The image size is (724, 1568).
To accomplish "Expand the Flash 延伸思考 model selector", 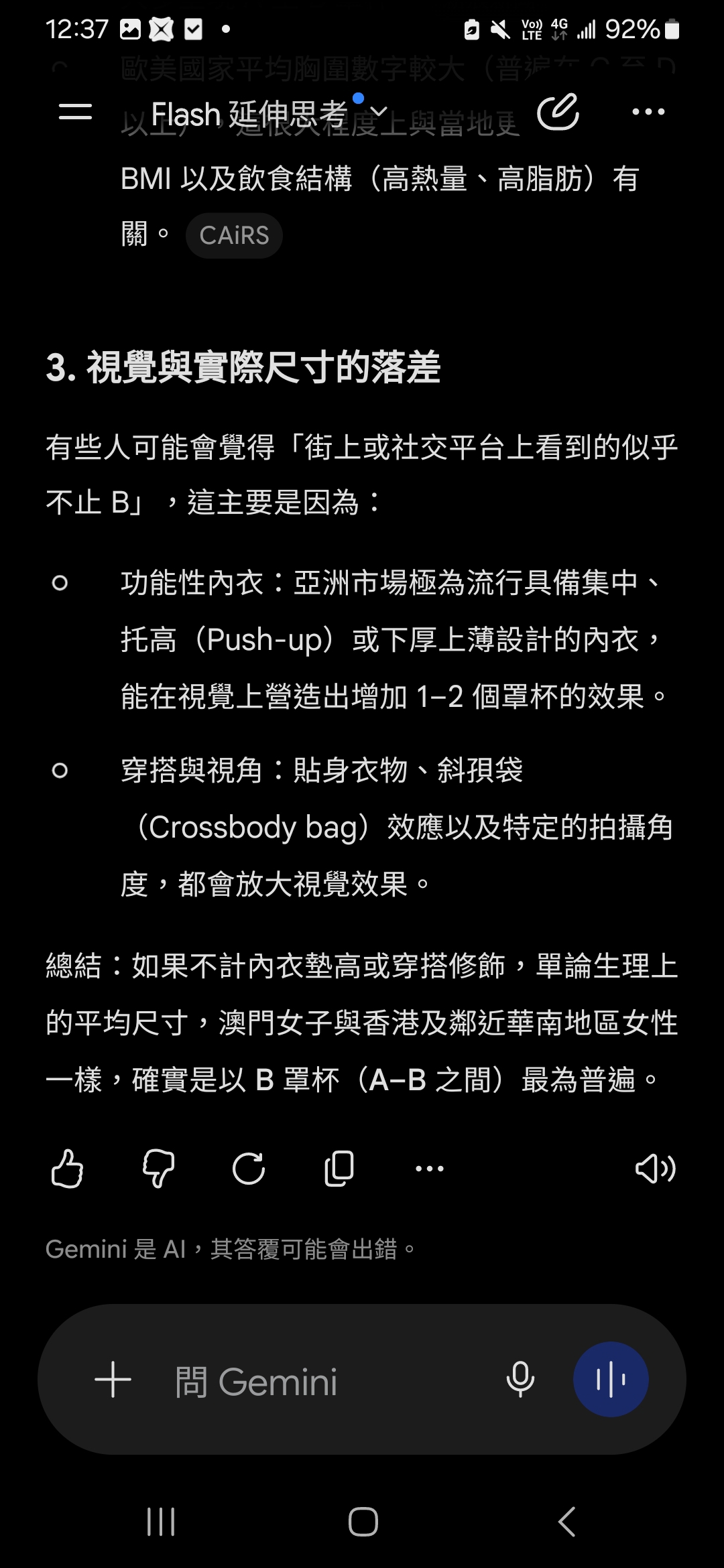I will (x=269, y=113).
